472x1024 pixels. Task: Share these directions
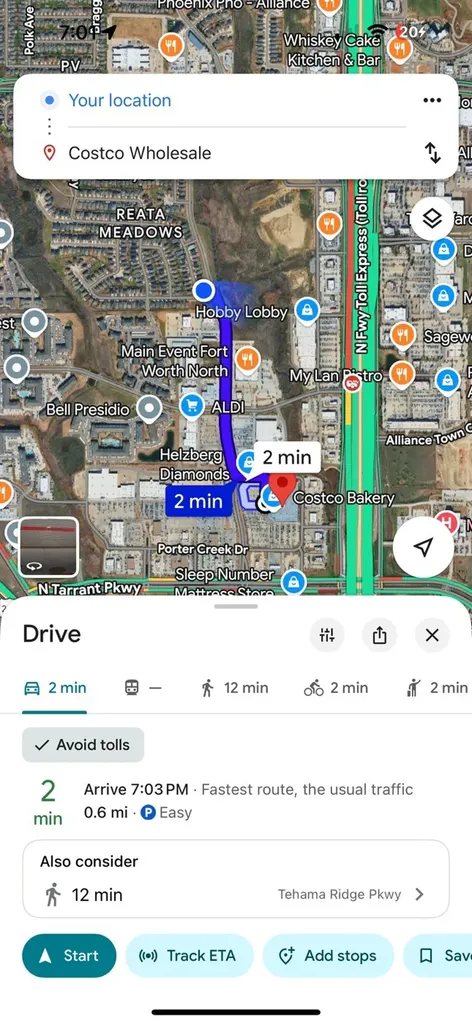380,635
